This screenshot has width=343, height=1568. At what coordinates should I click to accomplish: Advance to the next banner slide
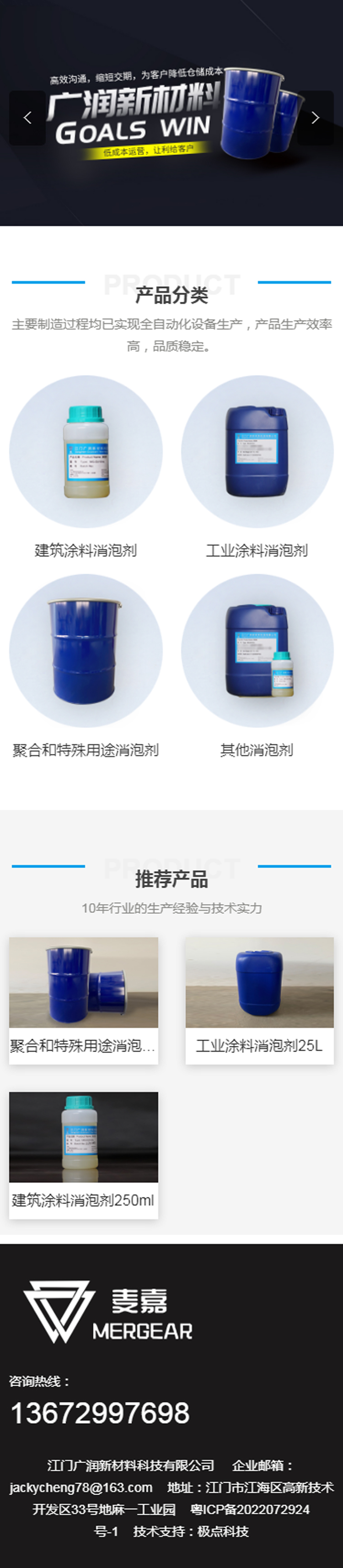[315, 118]
